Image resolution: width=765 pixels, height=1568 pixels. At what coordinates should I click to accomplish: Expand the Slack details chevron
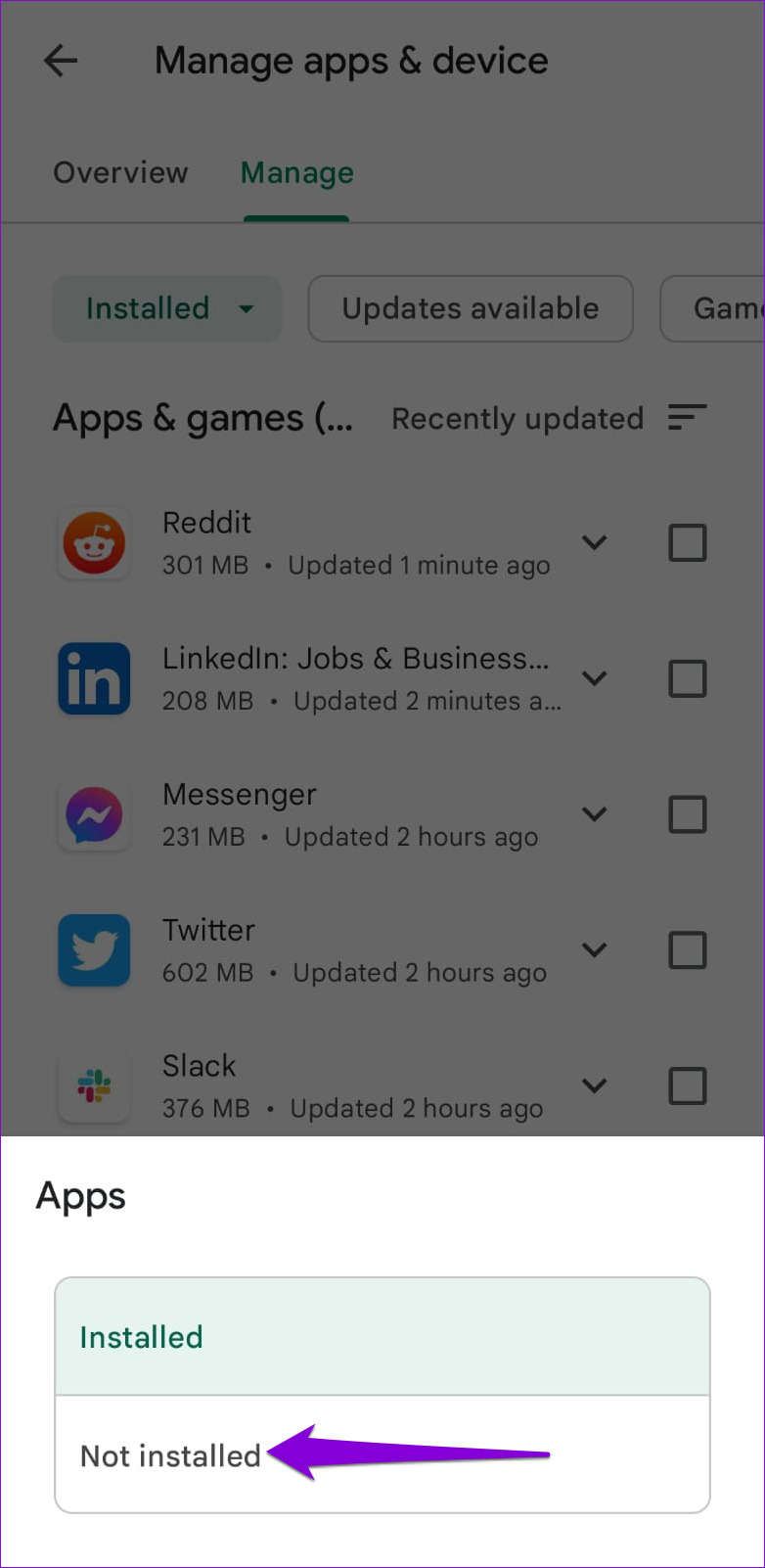pyautogui.click(x=595, y=1085)
